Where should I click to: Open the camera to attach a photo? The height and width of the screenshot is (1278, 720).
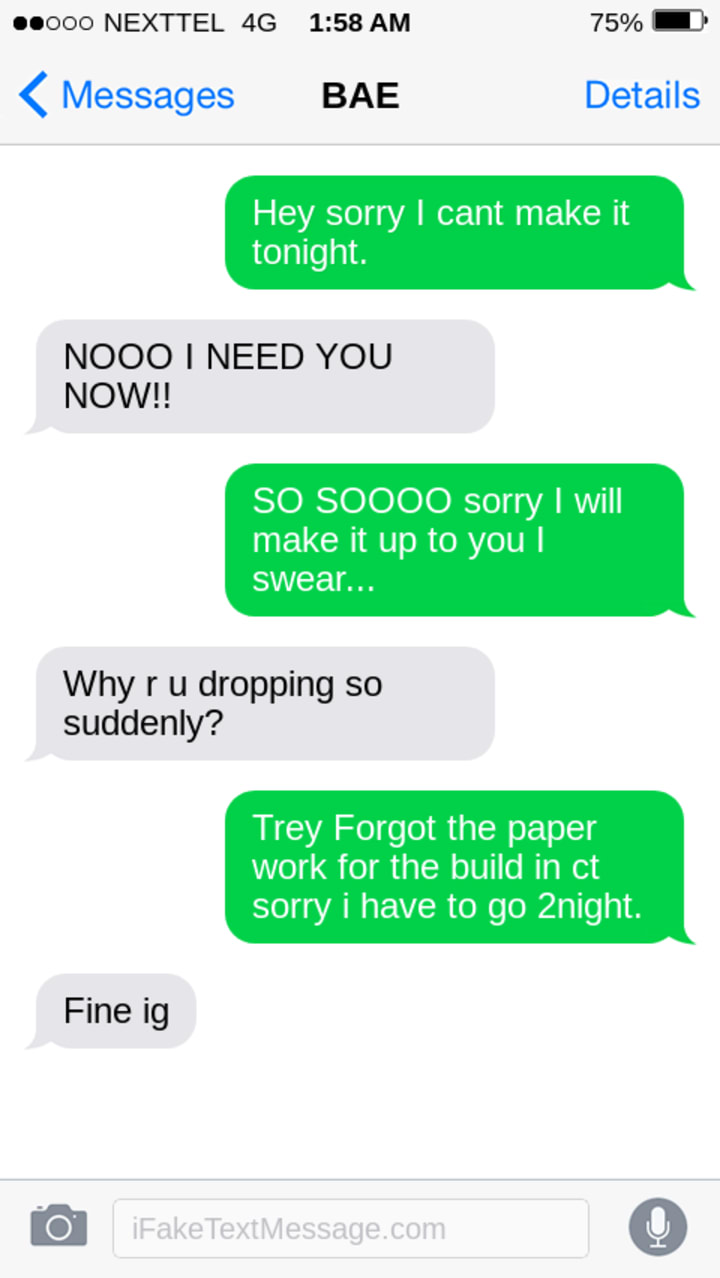59,1226
